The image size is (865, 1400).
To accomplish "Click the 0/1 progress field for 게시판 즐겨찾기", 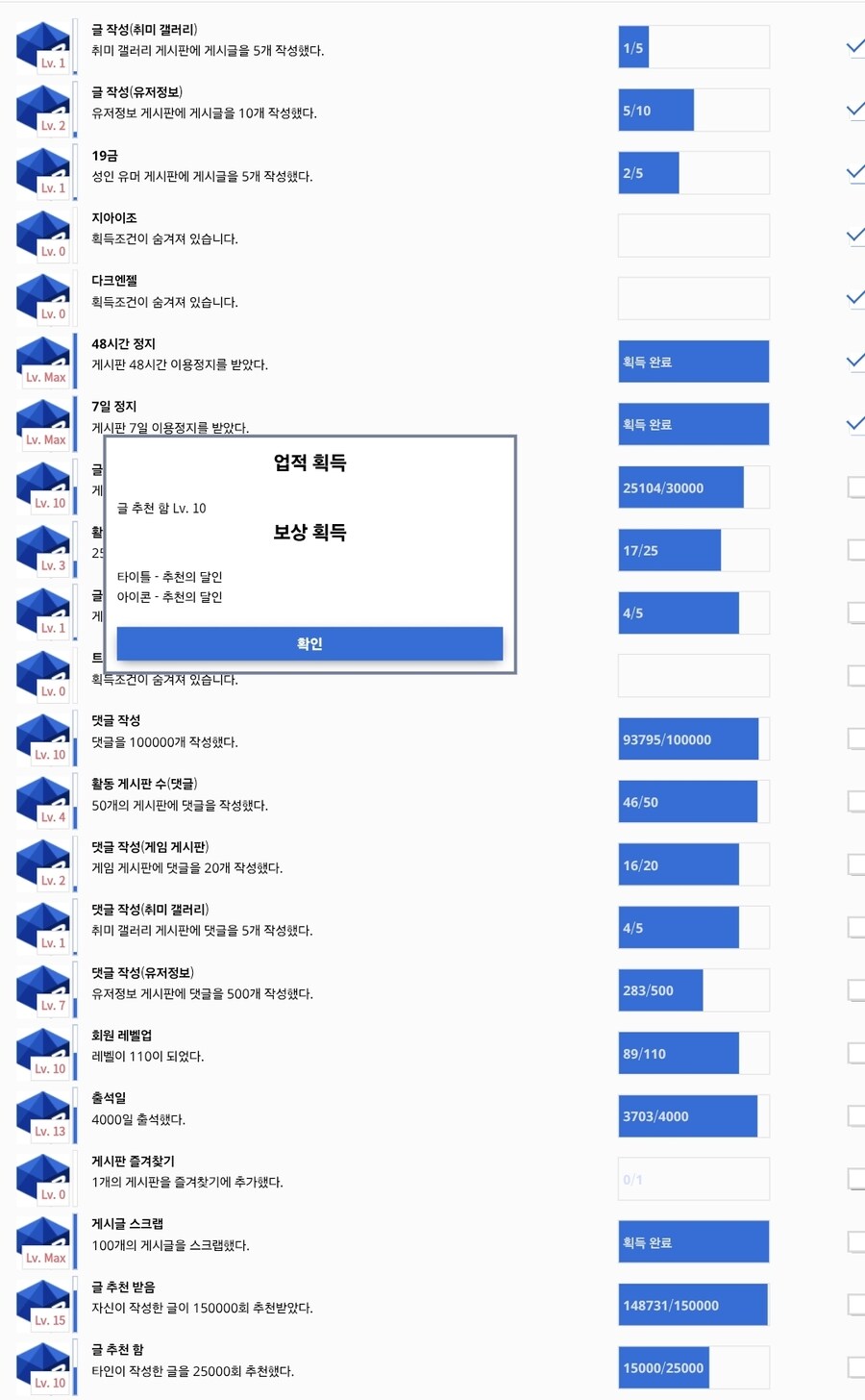I will click(693, 1178).
